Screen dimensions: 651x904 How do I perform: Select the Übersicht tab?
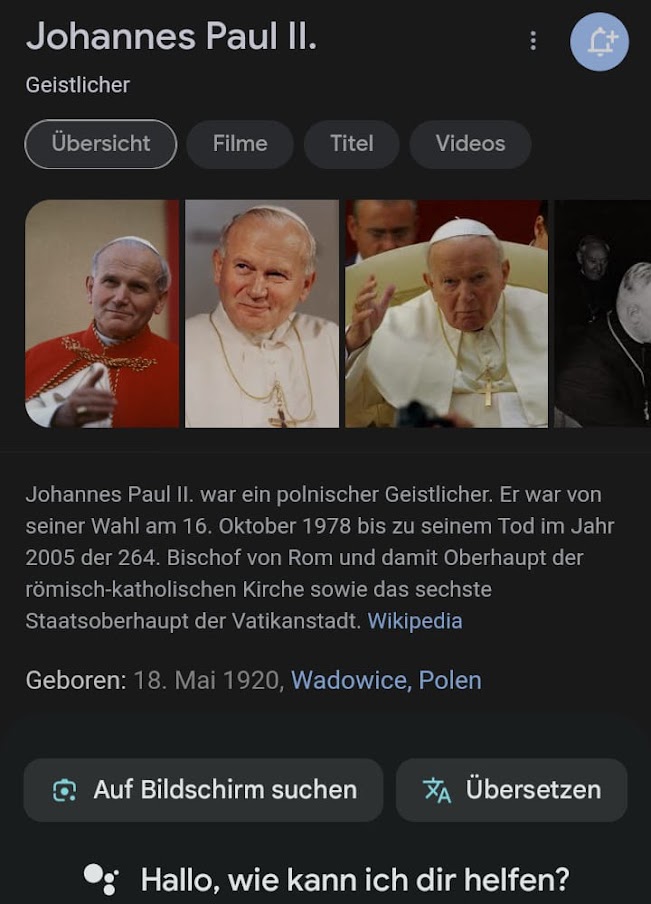pos(100,144)
